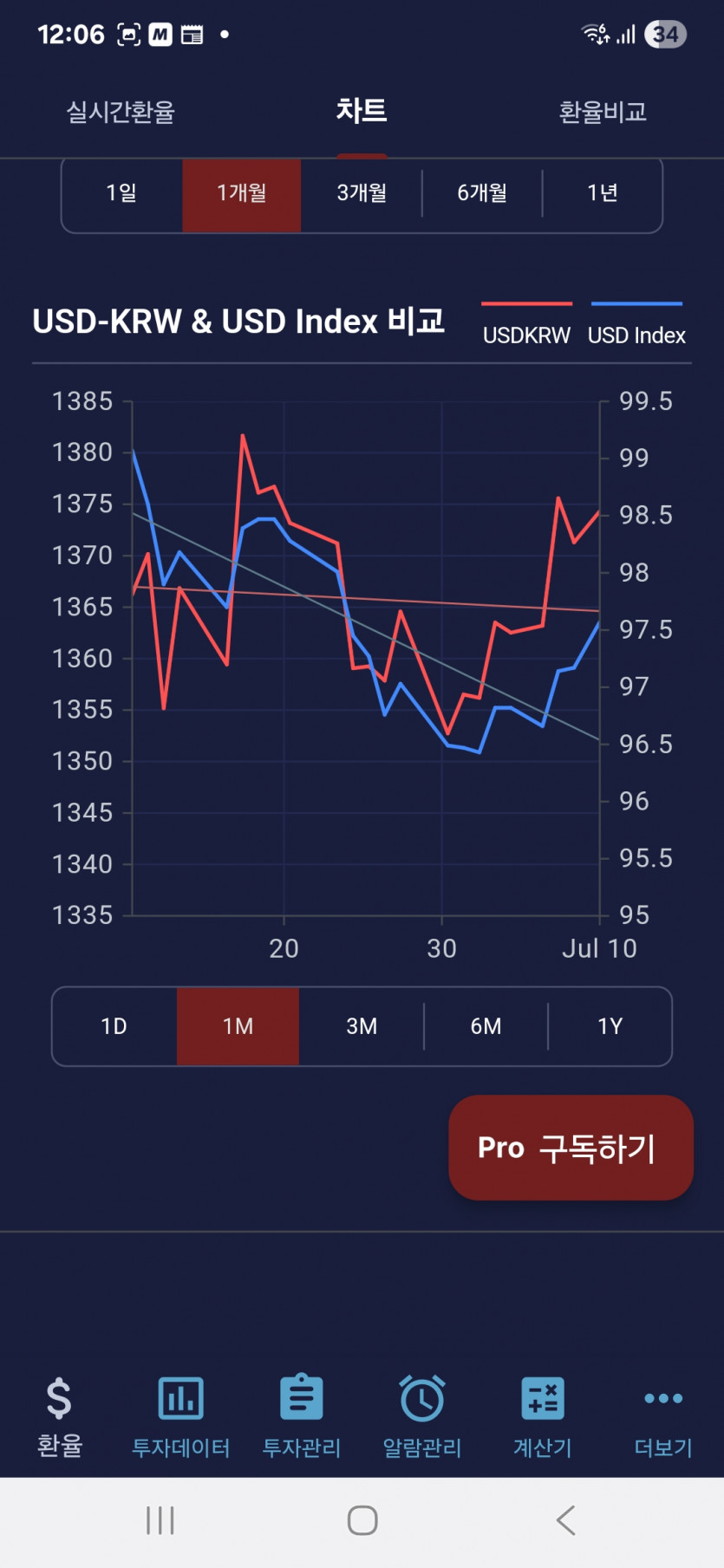Go to the 환율 bottom tab
724x1568 pixels.
[60, 1415]
